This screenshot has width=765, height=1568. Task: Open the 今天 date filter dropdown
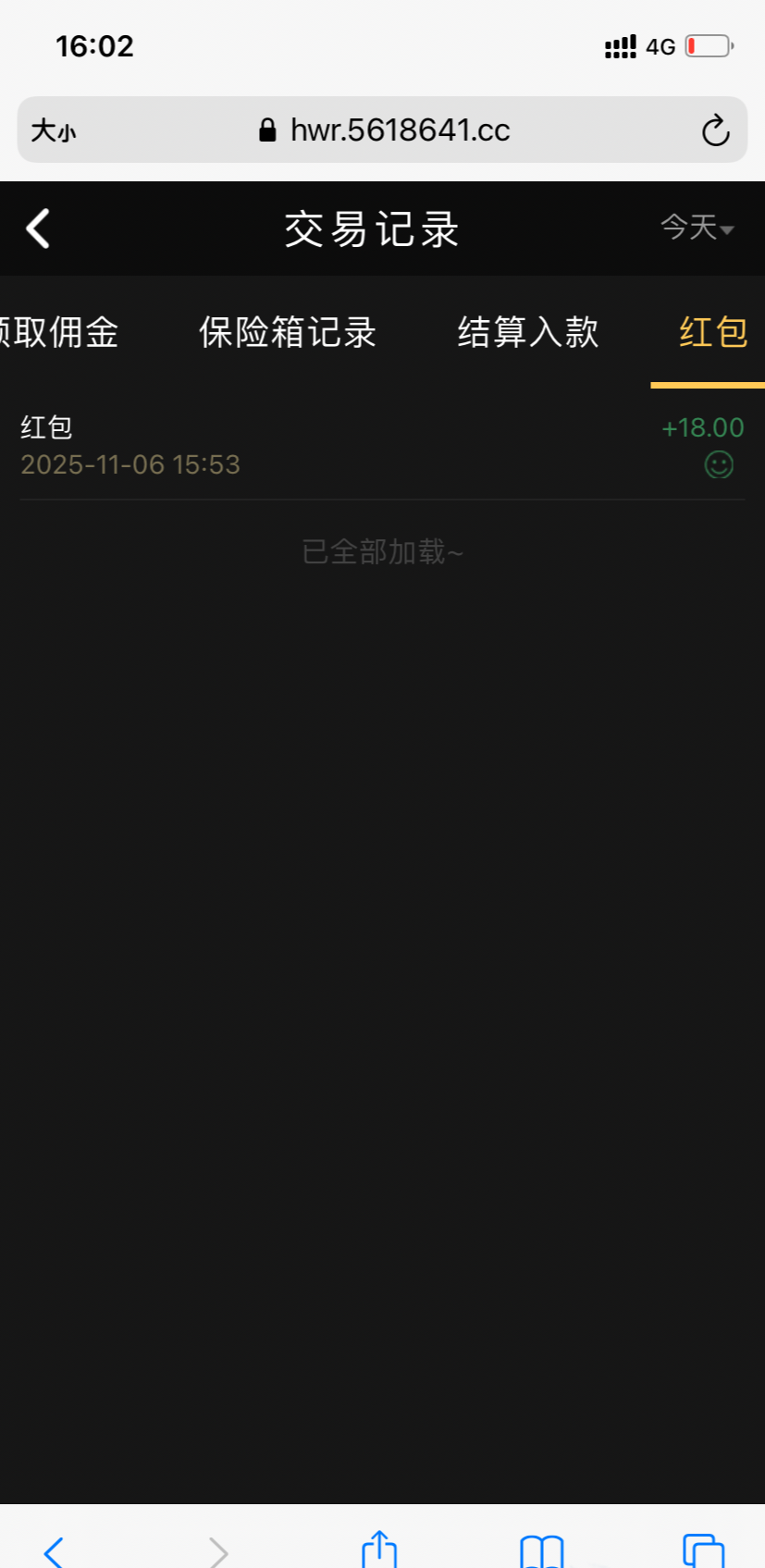pyautogui.click(x=697, y=228)
